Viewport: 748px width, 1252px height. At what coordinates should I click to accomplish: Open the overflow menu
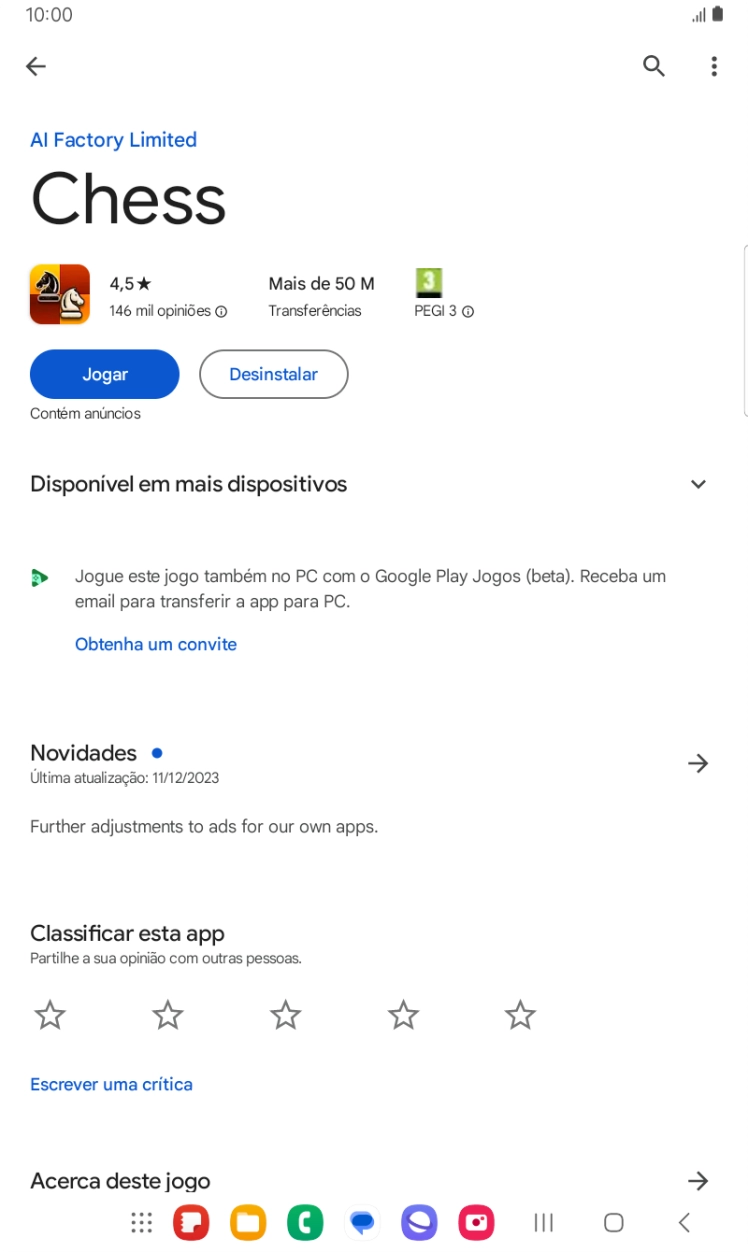click(x=714, y=66)
